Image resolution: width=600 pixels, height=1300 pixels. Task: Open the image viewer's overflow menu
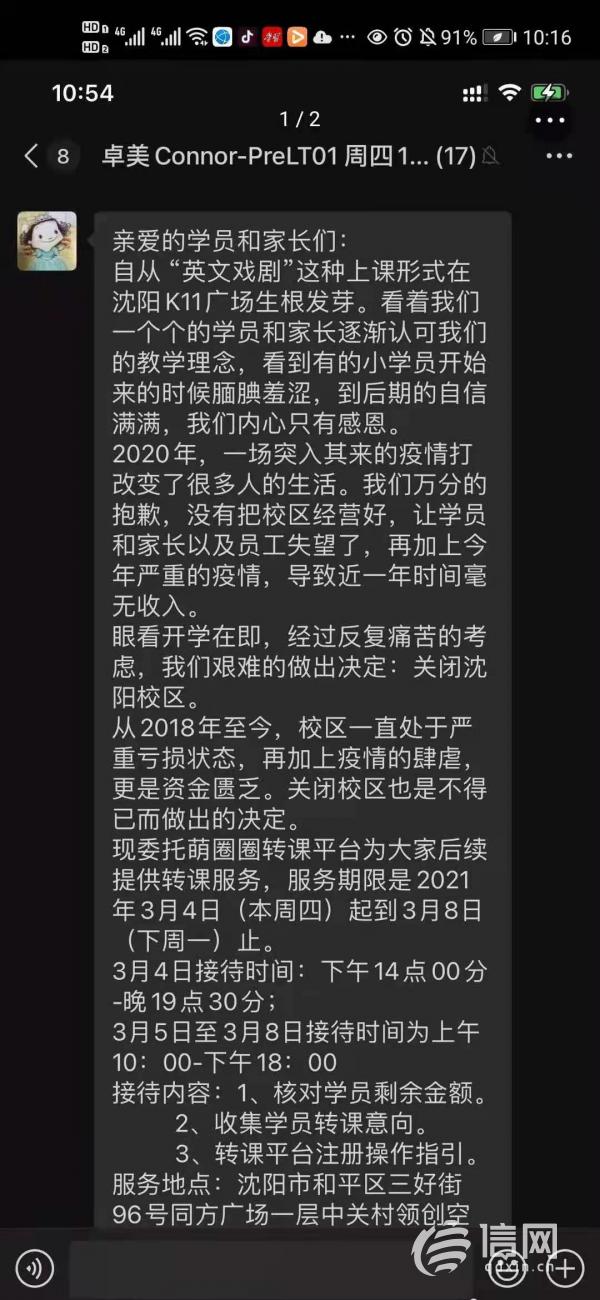(549, 120)
